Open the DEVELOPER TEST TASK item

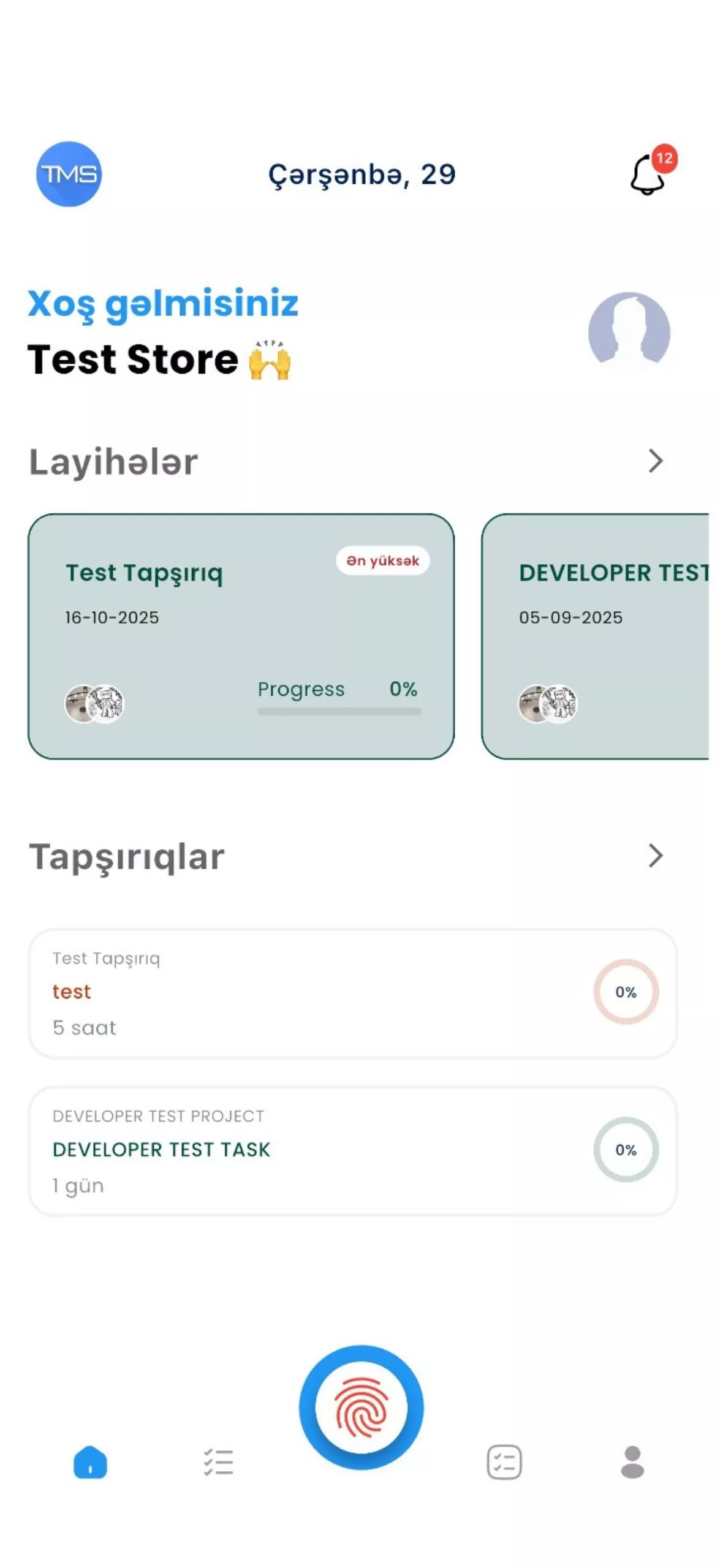pos(352,1150)
